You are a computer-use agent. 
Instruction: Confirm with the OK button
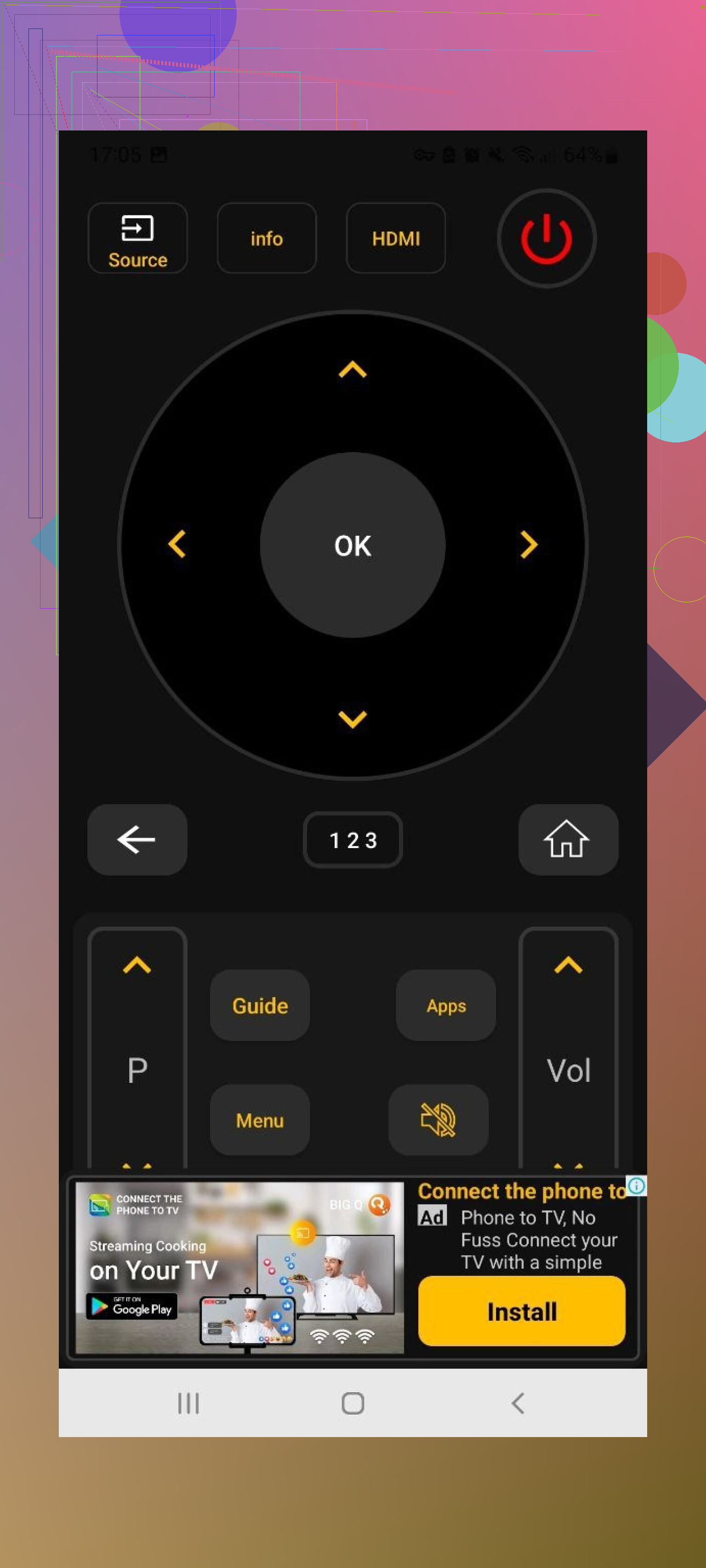point(352,545)
